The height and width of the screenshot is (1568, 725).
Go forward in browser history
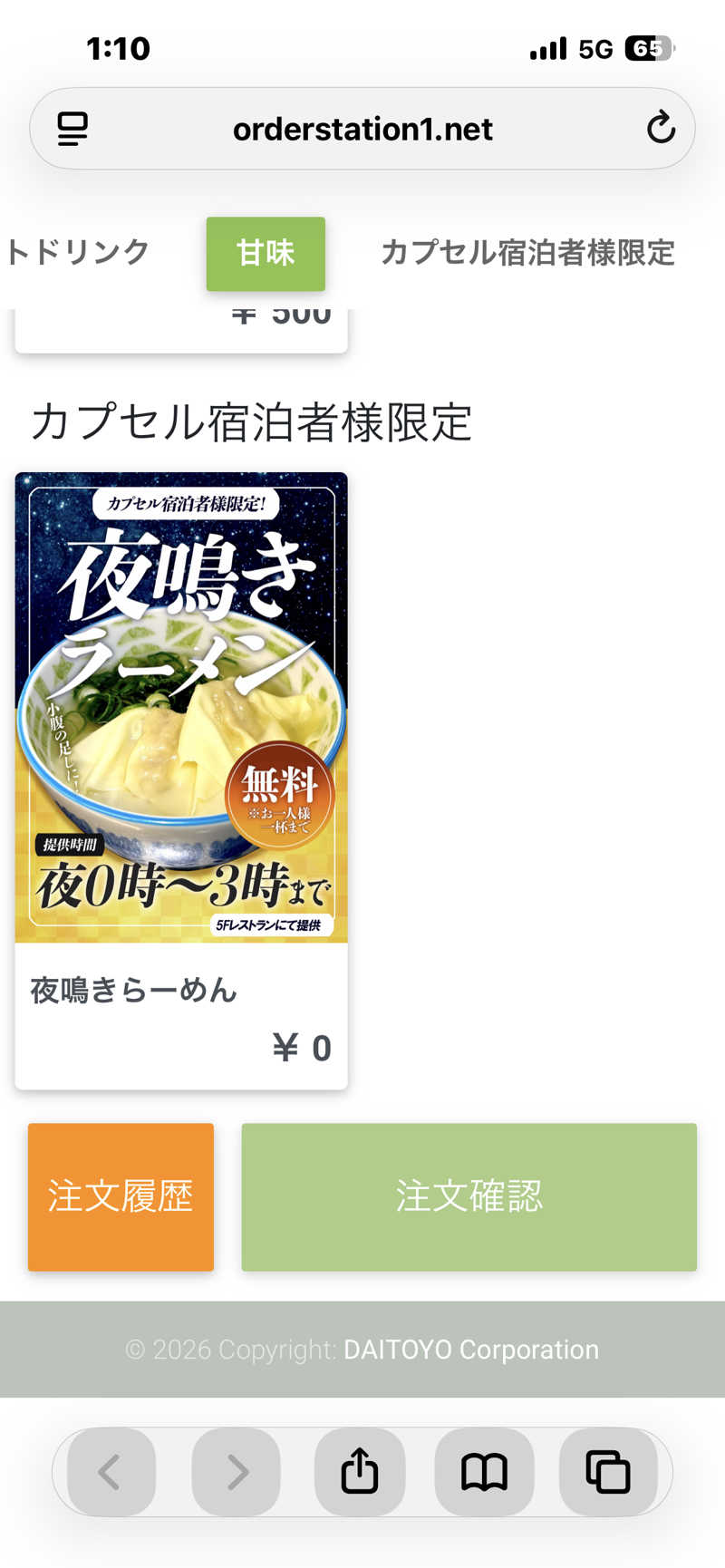coord(237,1472)
